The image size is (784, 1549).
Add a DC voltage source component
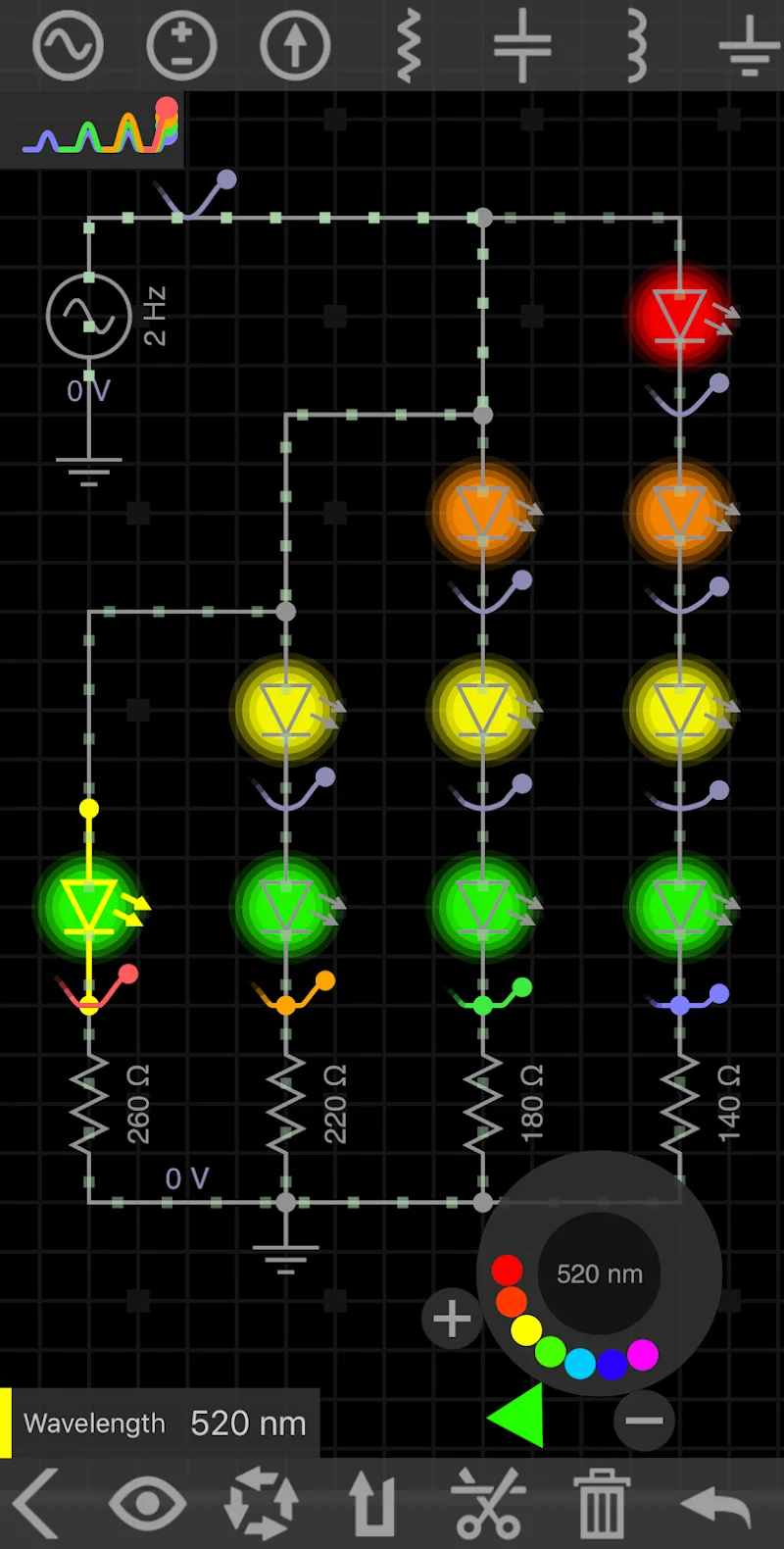[181, 45]
